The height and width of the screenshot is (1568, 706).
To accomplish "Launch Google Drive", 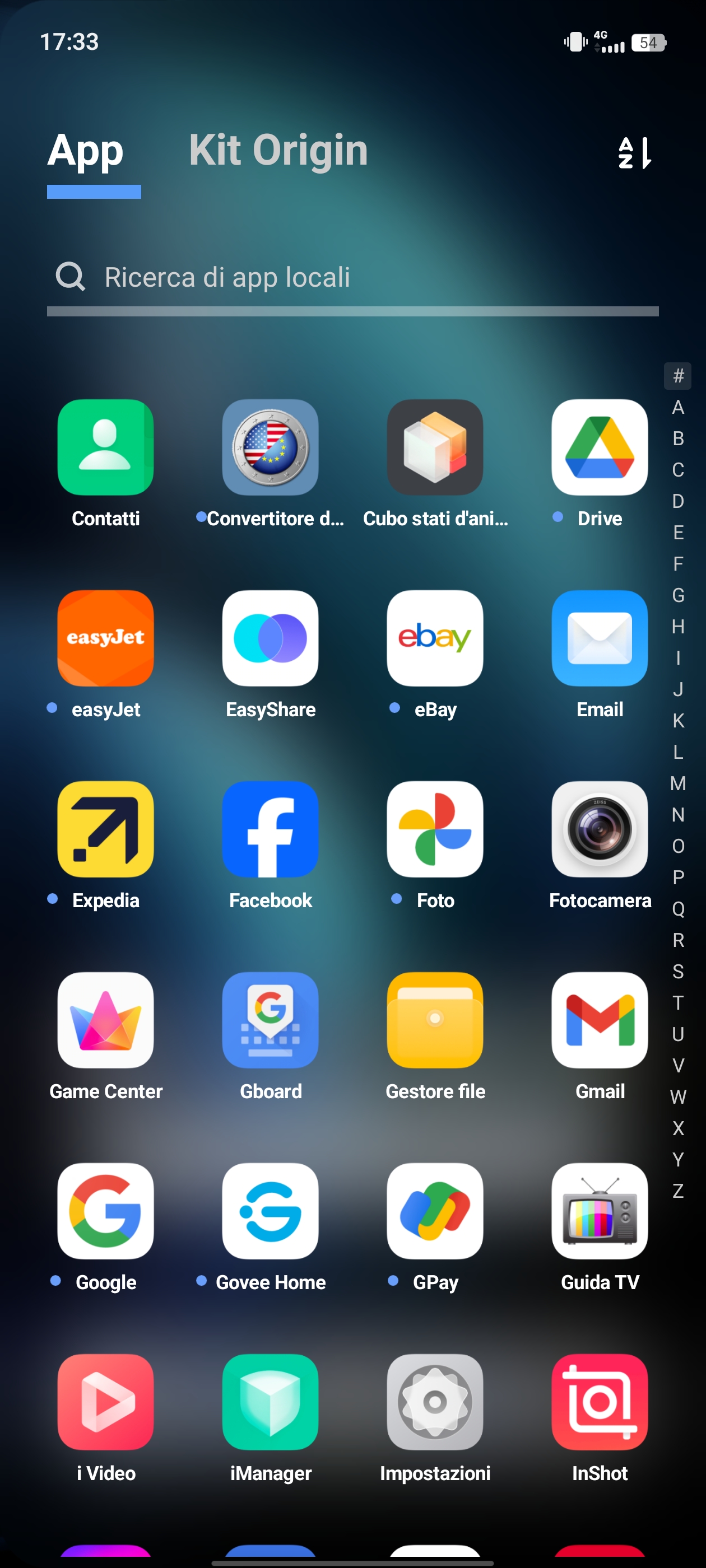I will click(x=600, y=447).
